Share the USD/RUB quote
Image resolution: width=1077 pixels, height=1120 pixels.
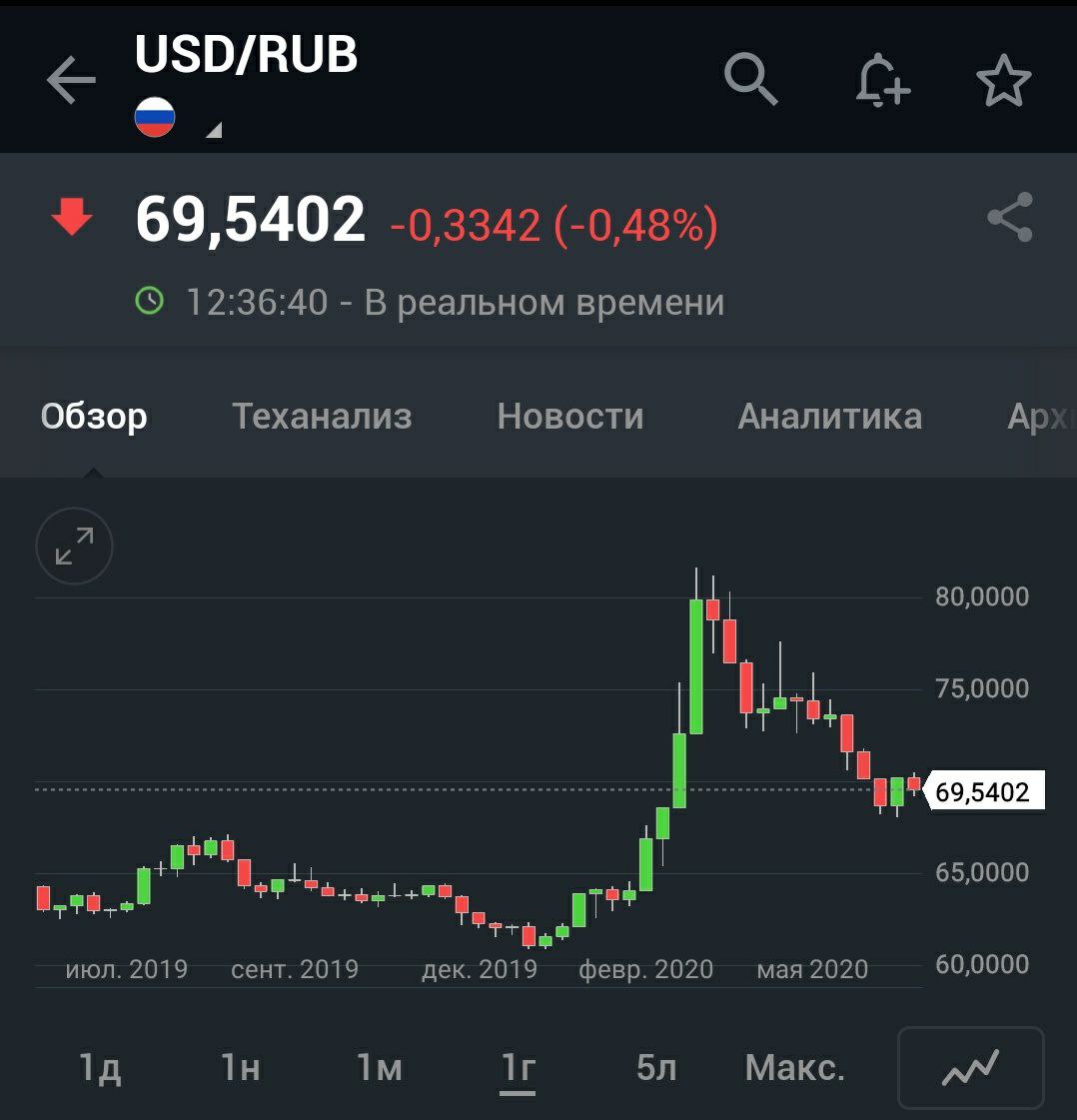coord(1009,218)
